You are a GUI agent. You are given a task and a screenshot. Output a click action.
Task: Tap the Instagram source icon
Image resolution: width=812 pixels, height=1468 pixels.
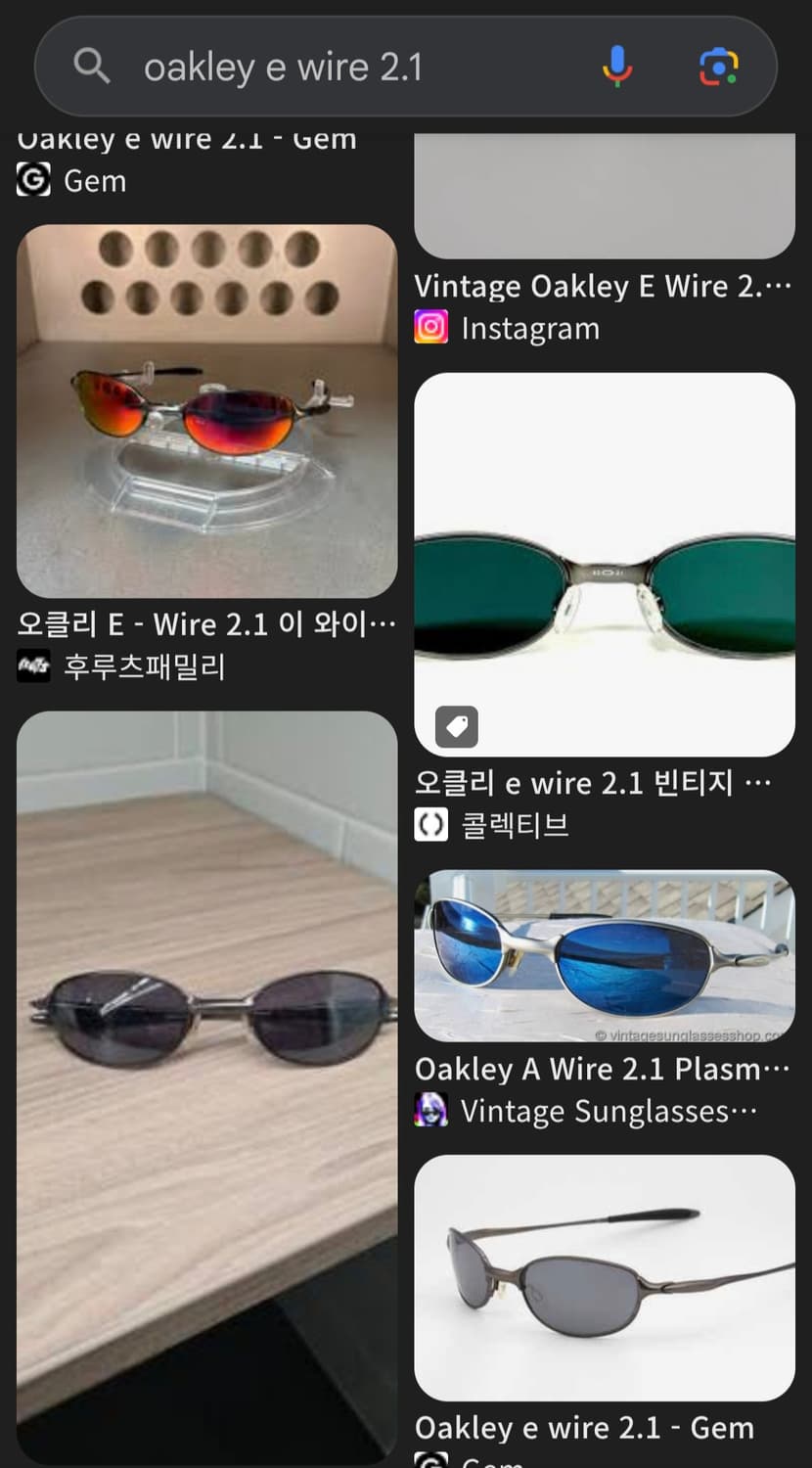pyautogui.click(x=430, y=328)
